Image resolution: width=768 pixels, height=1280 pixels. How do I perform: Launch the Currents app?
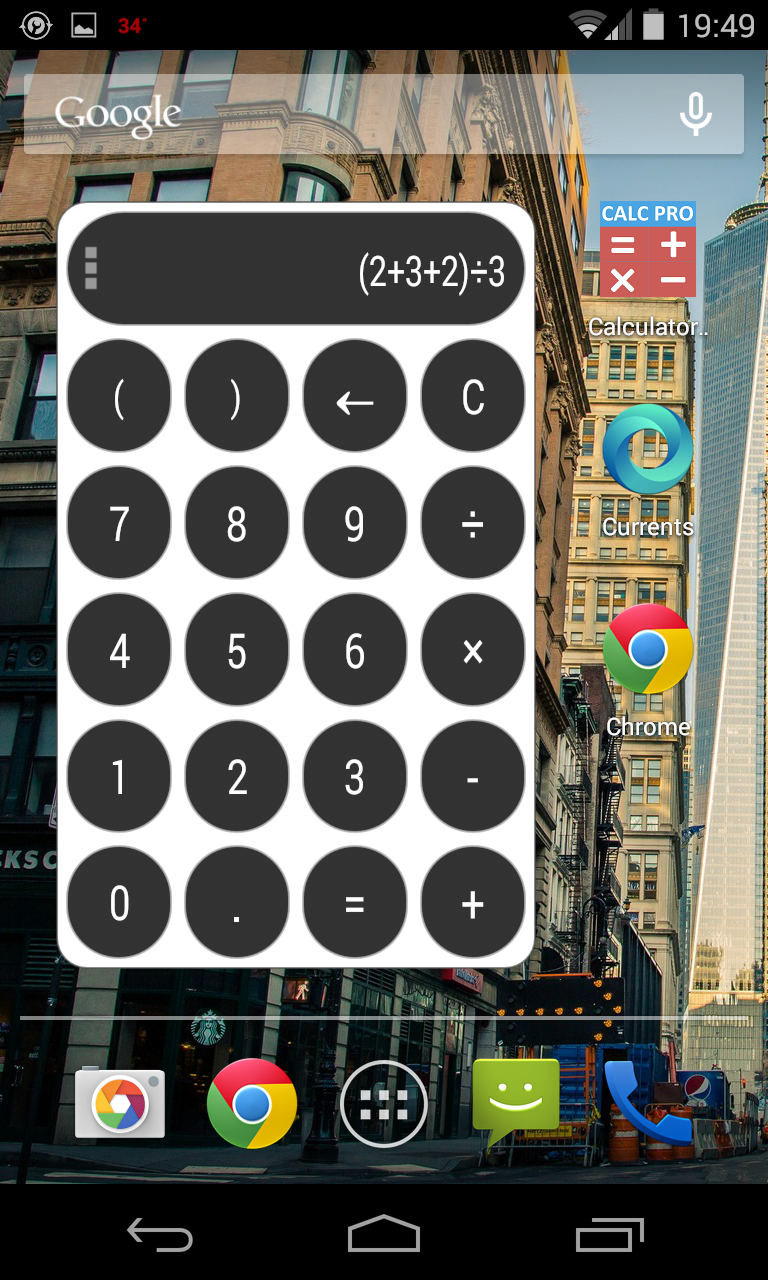pyautogui.click(x=647, y=450)
